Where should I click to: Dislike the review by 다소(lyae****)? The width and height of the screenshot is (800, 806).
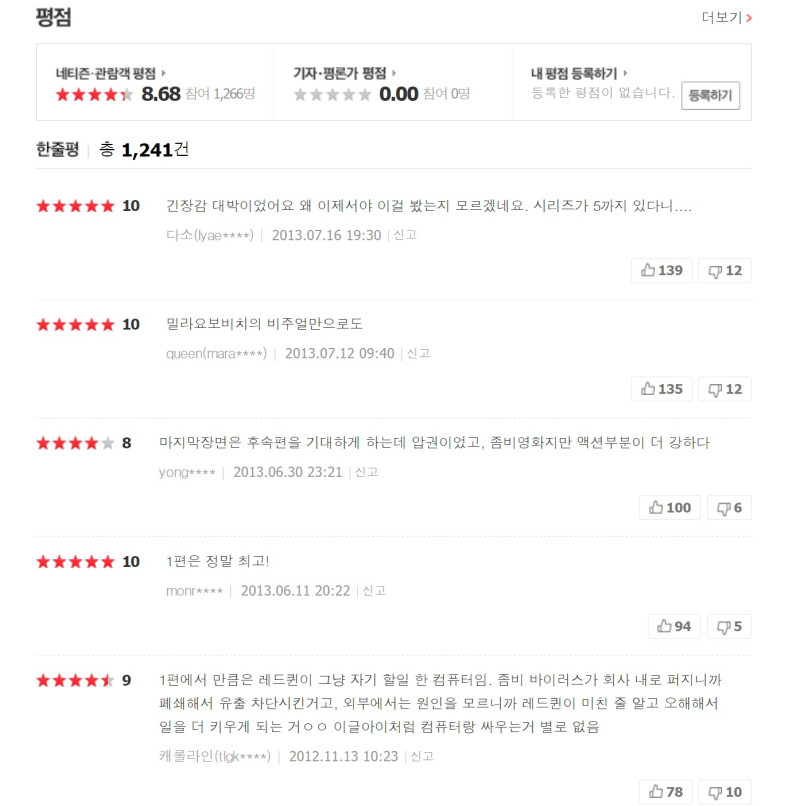[725, 270]
